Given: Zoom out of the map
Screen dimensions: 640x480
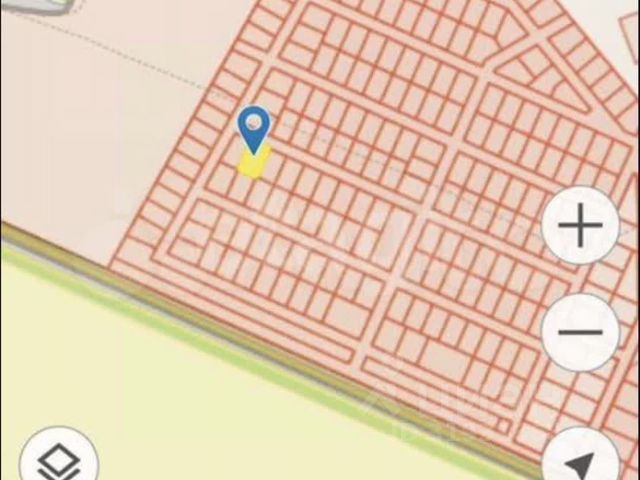Looking at the screenshot, I should (x=580, y=333).
